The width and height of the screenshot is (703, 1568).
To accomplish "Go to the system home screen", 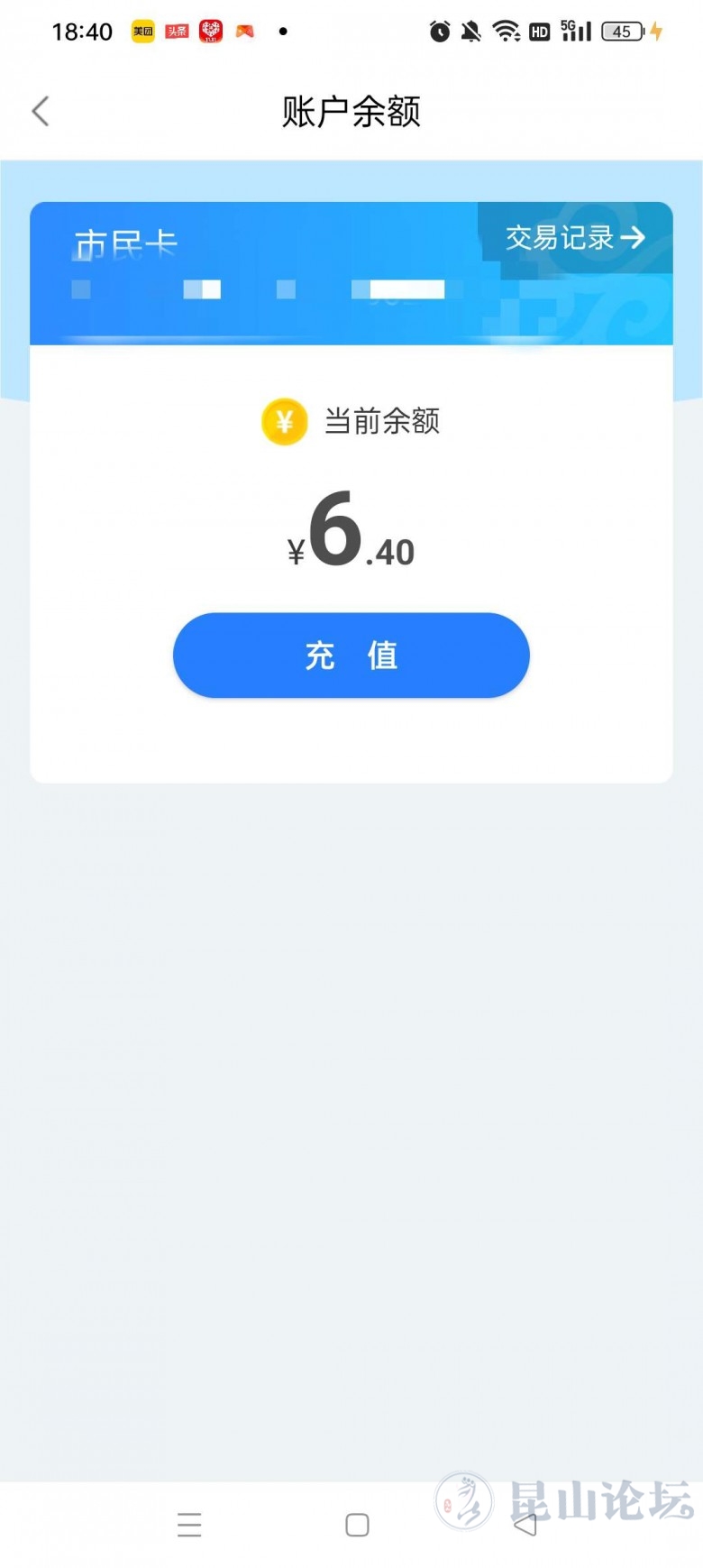I will [x=357, y=1525].
